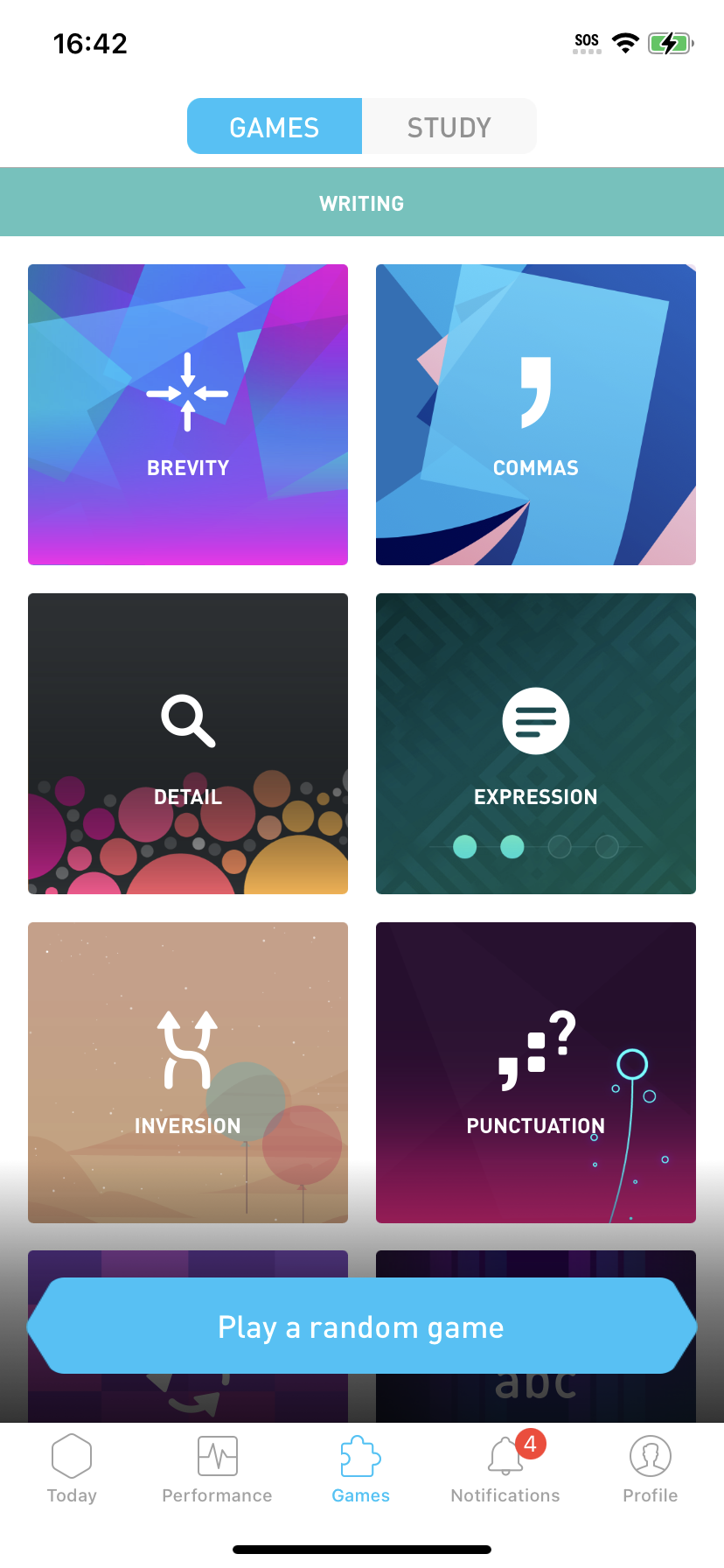Tap the Games tab in bottom bar
This screenshot has width=724, height=1568.
click(x=361, y=1470)
